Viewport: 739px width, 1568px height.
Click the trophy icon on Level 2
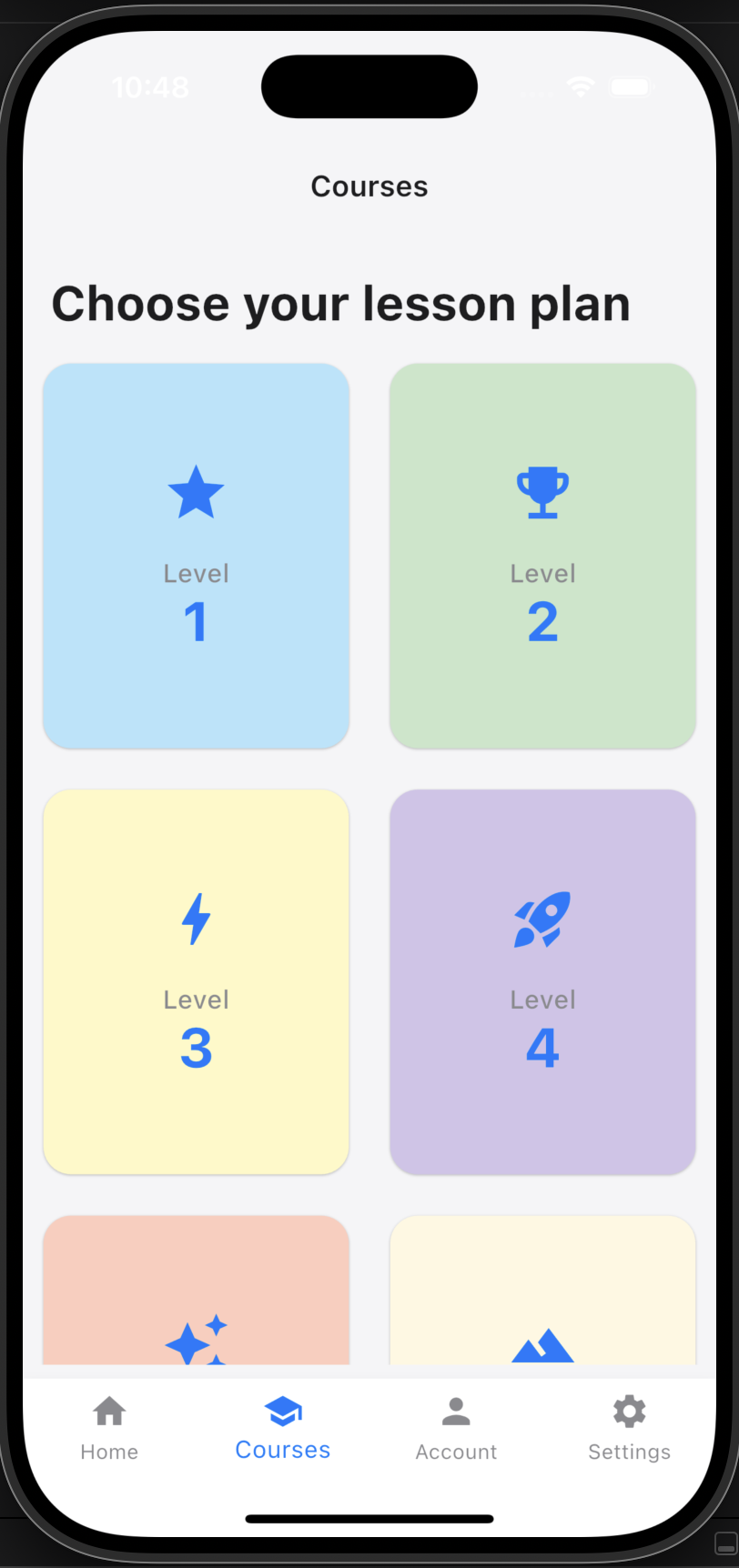click(542, 491)
